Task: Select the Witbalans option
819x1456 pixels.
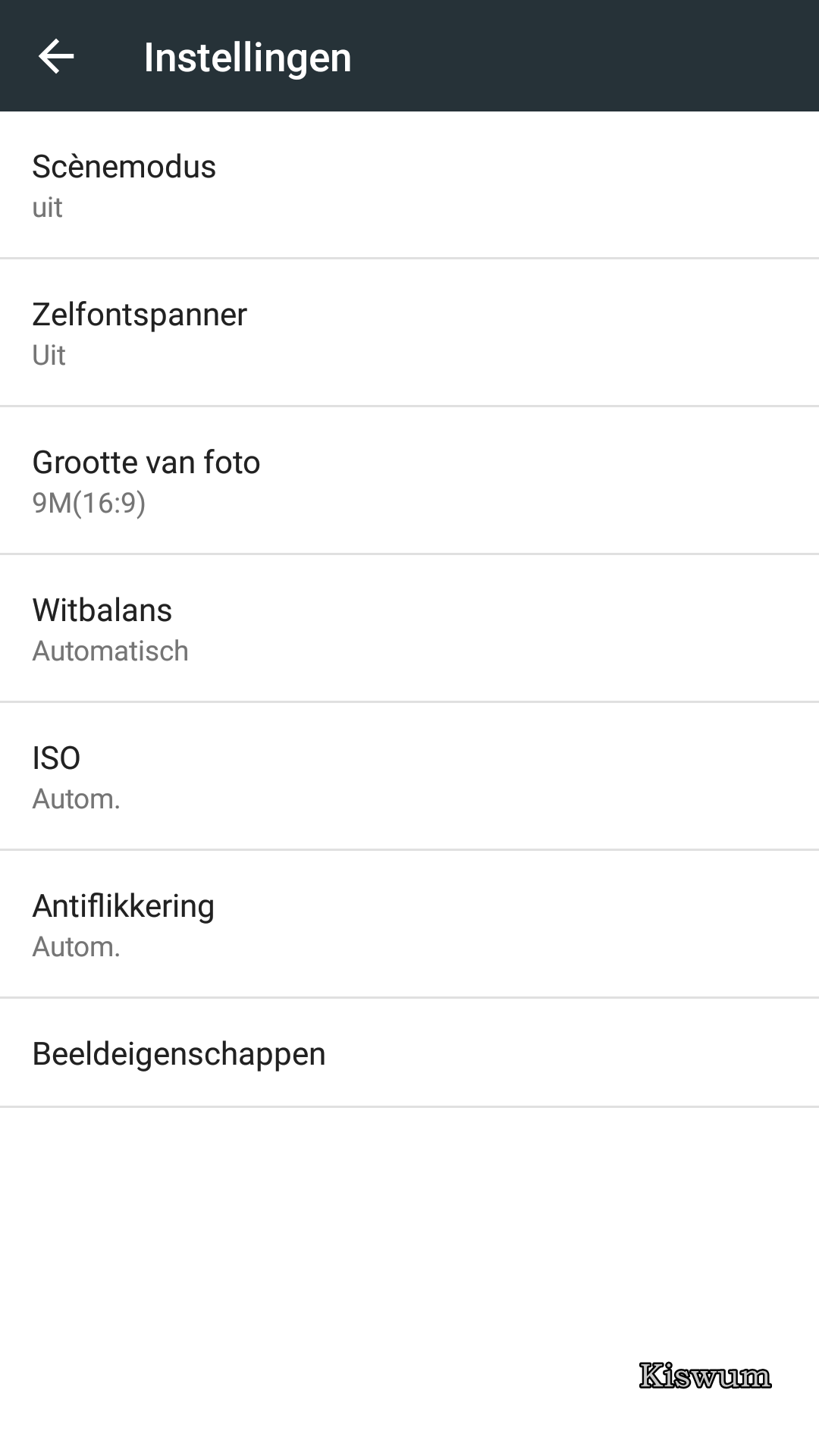Action: coord(409,629)
